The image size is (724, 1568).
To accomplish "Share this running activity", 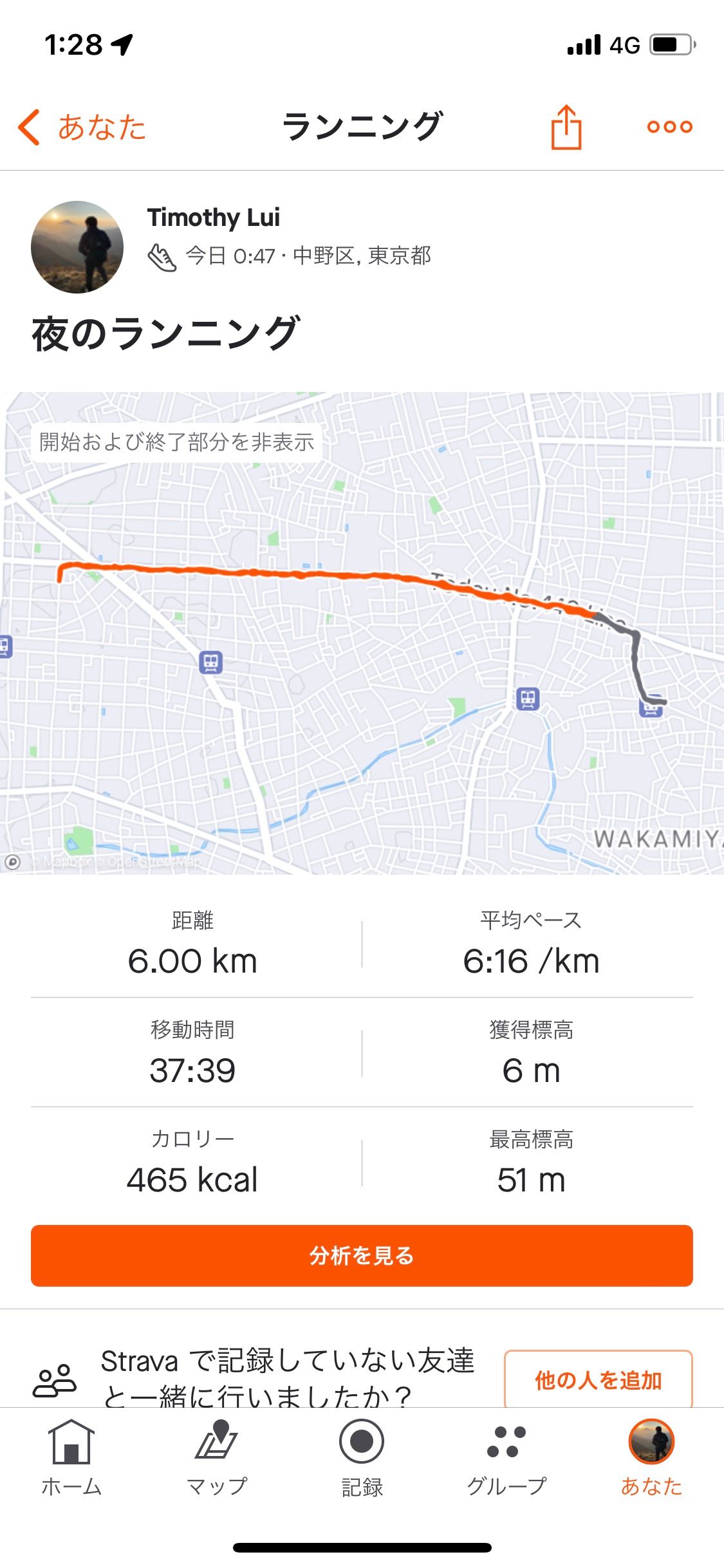I will 566,127.
